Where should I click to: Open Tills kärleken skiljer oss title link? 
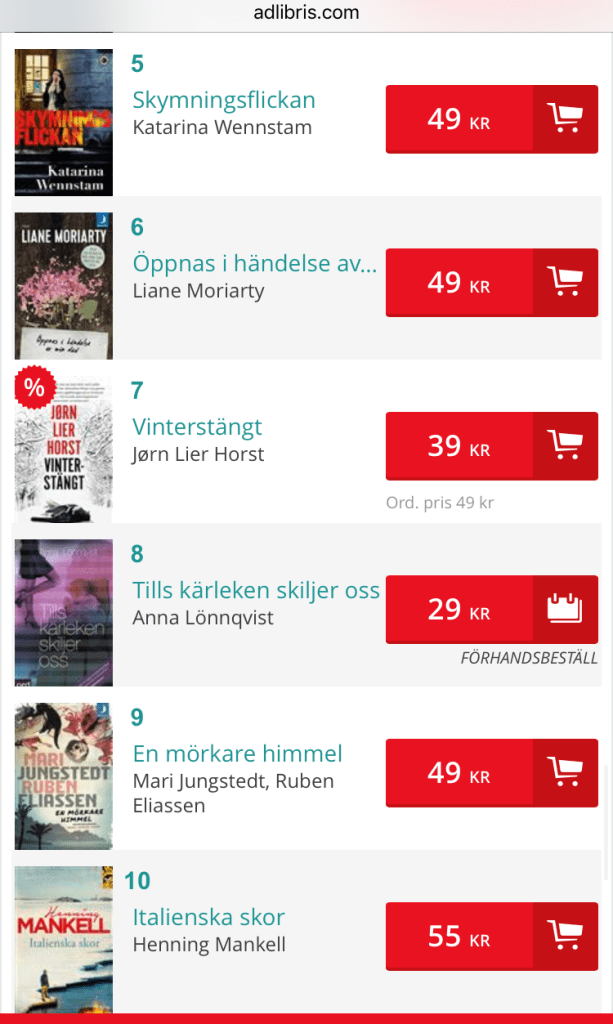coord(256,590)
